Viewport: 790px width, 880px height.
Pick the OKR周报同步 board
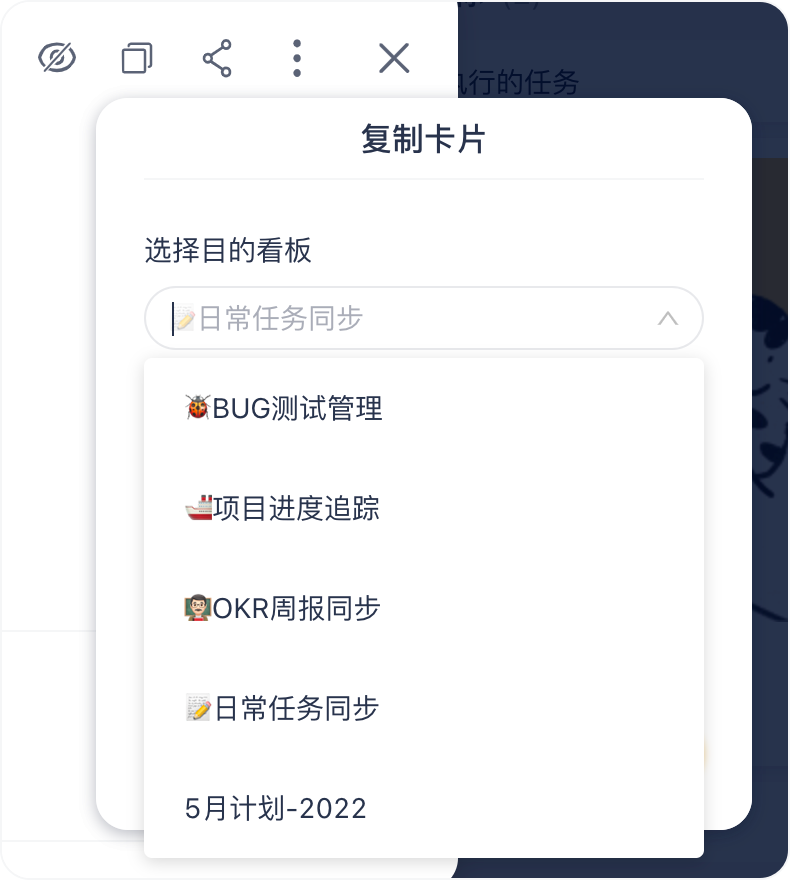click(283, 608)
